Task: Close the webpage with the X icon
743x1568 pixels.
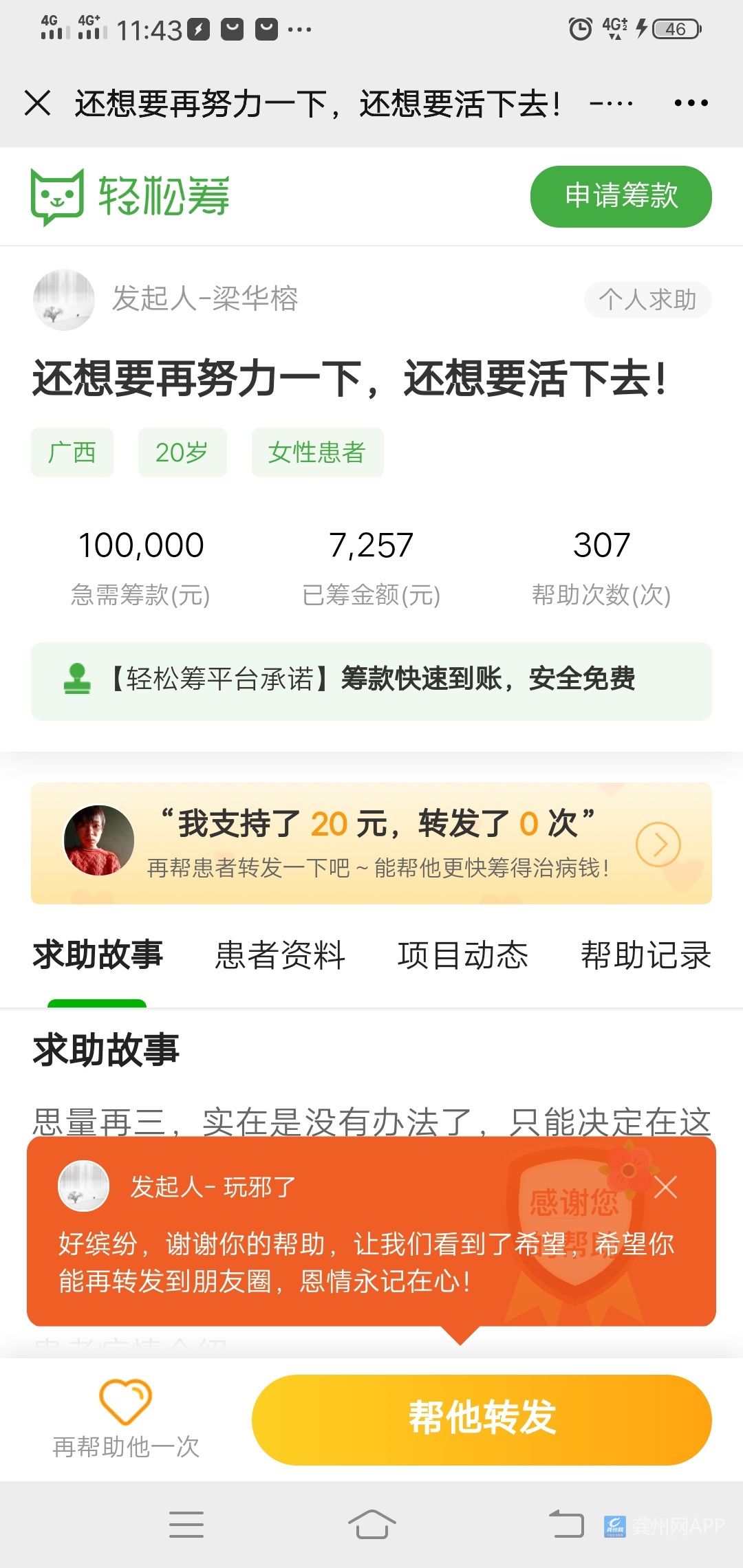Action: click(37, 103)
